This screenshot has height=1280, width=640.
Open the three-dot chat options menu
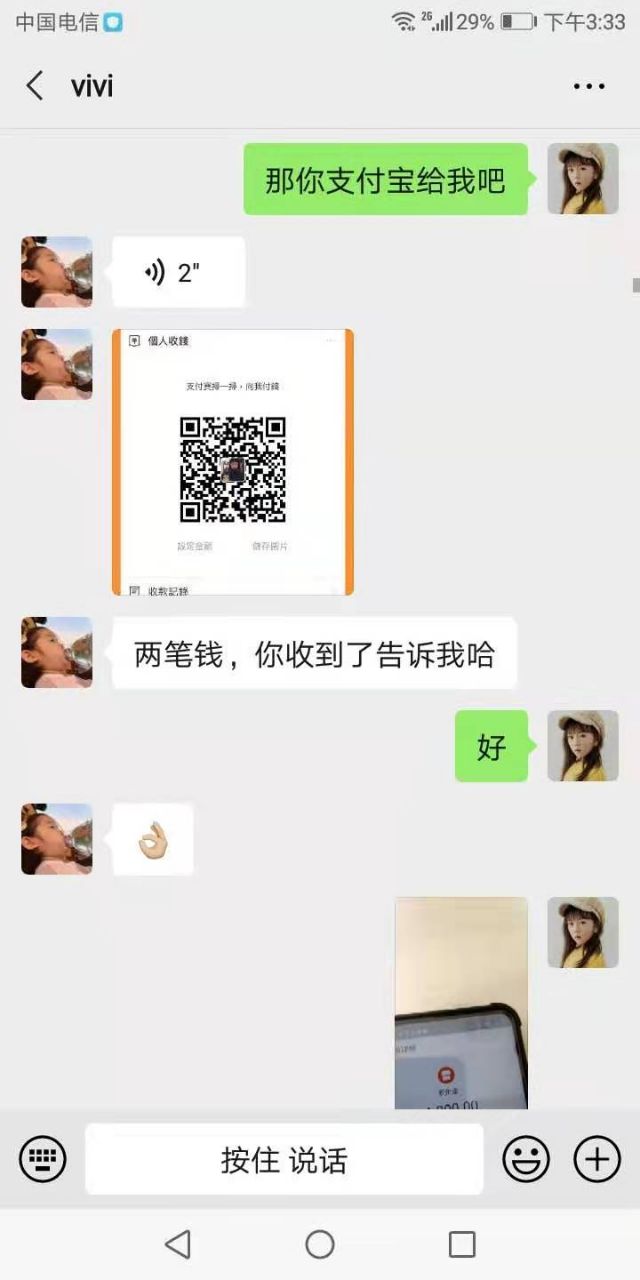pos(589,87)
